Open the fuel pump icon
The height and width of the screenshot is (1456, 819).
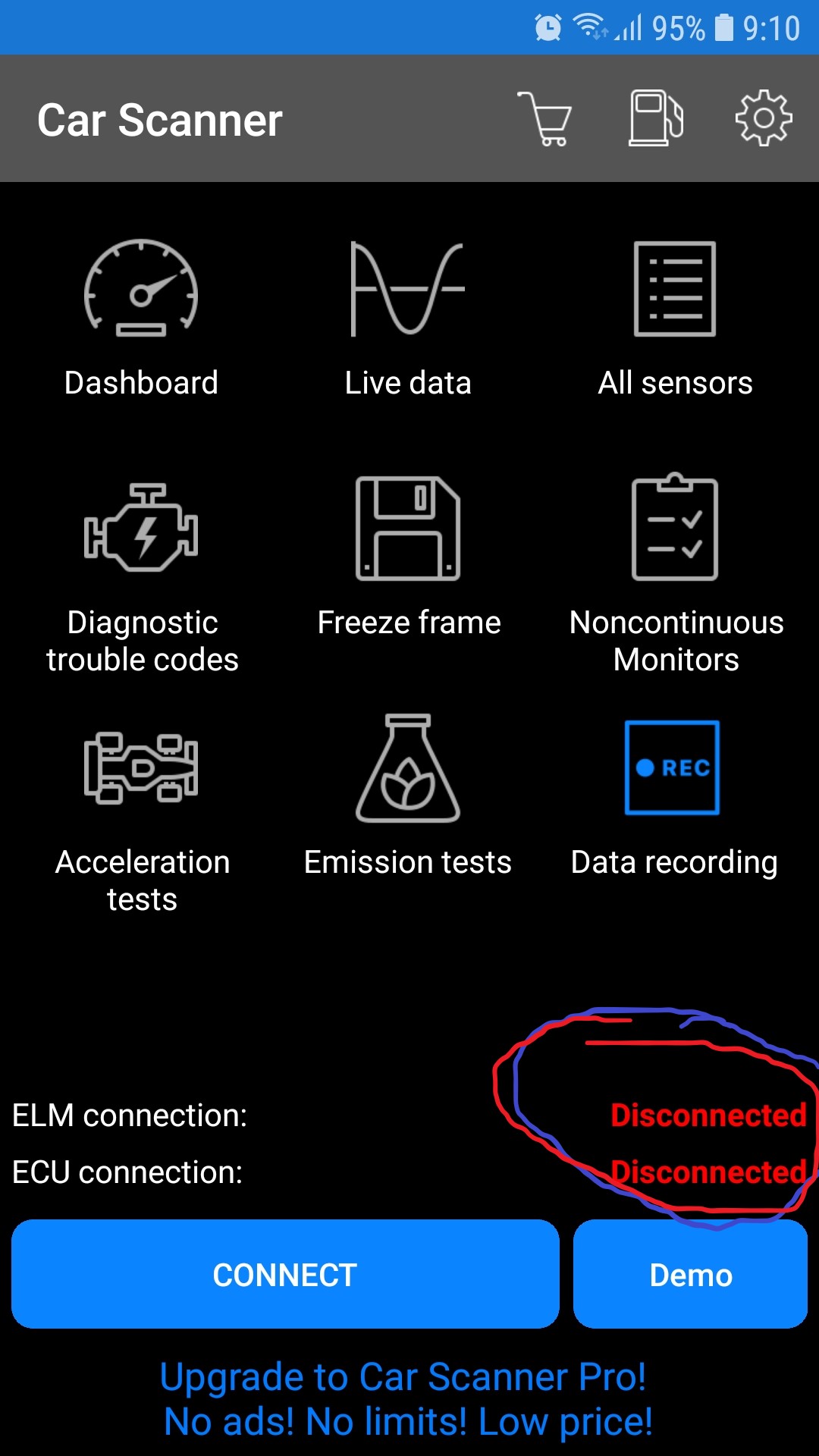pyautogui.click(x=656, y=118)
